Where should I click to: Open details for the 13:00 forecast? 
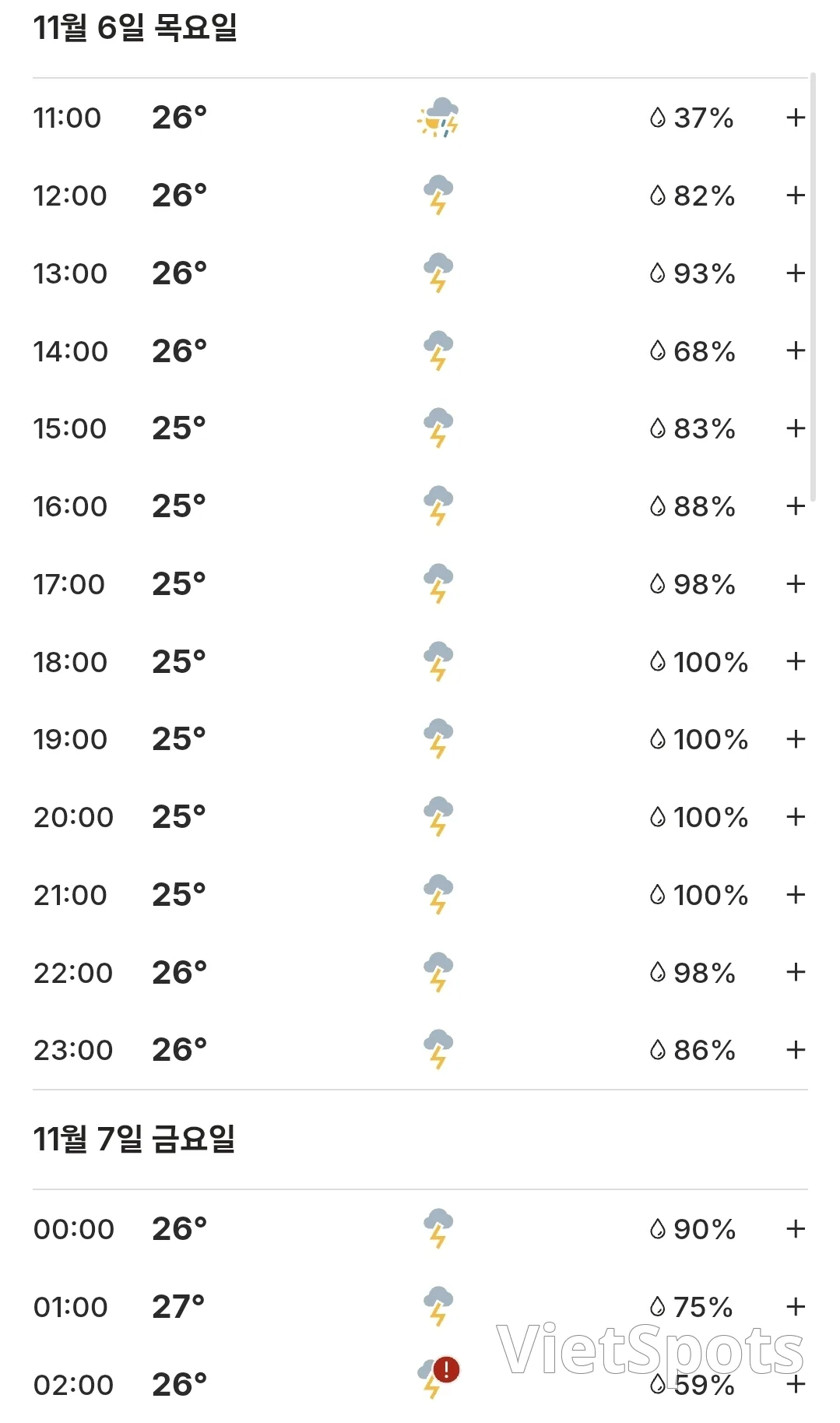coord(795,273)
